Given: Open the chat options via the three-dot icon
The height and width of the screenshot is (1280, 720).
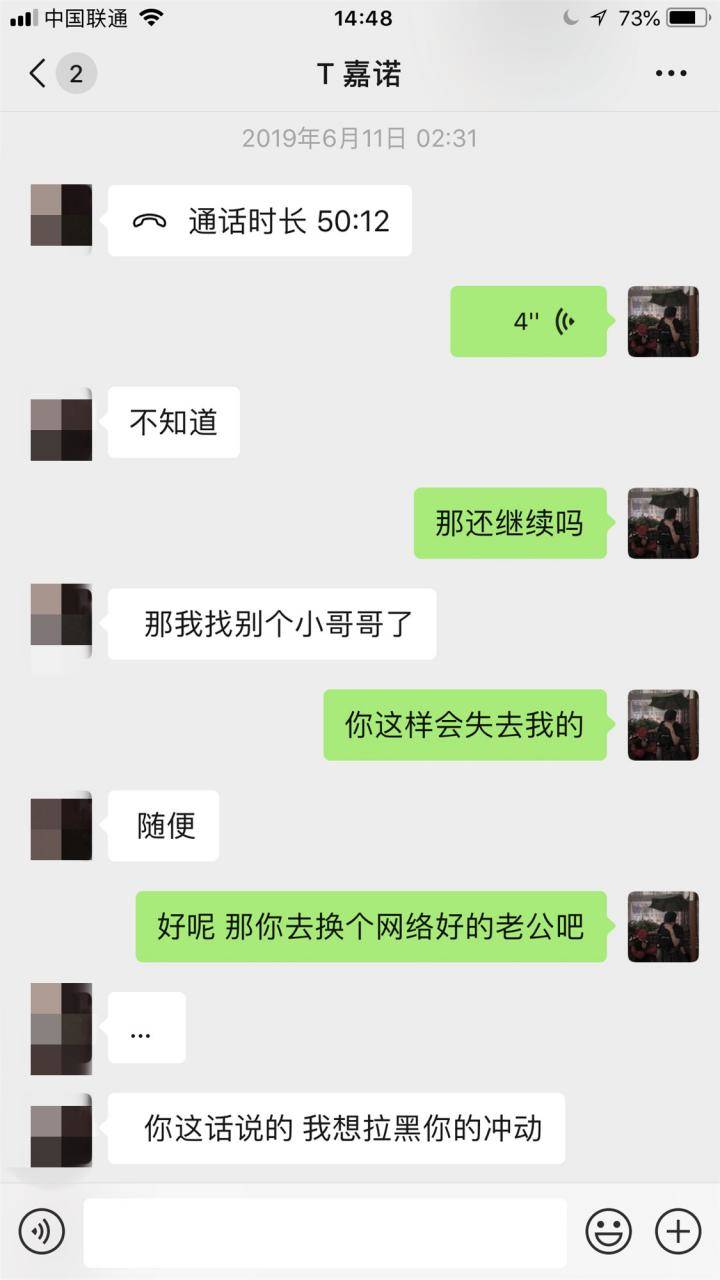Looking at the screenshot, I should 673,72.
